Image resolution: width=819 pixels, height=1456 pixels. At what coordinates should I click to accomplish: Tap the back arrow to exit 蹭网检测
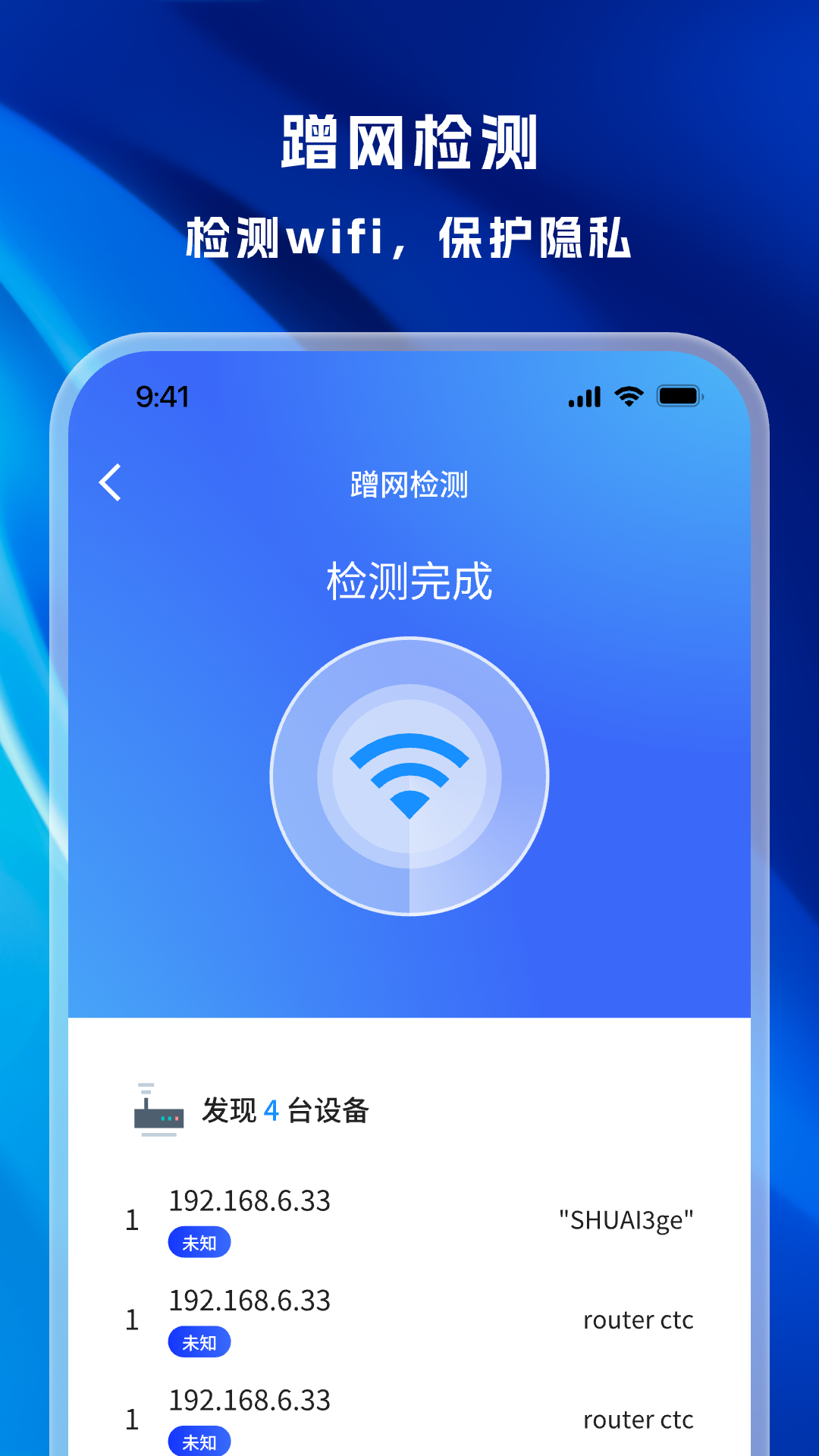[x=111, y=484]
